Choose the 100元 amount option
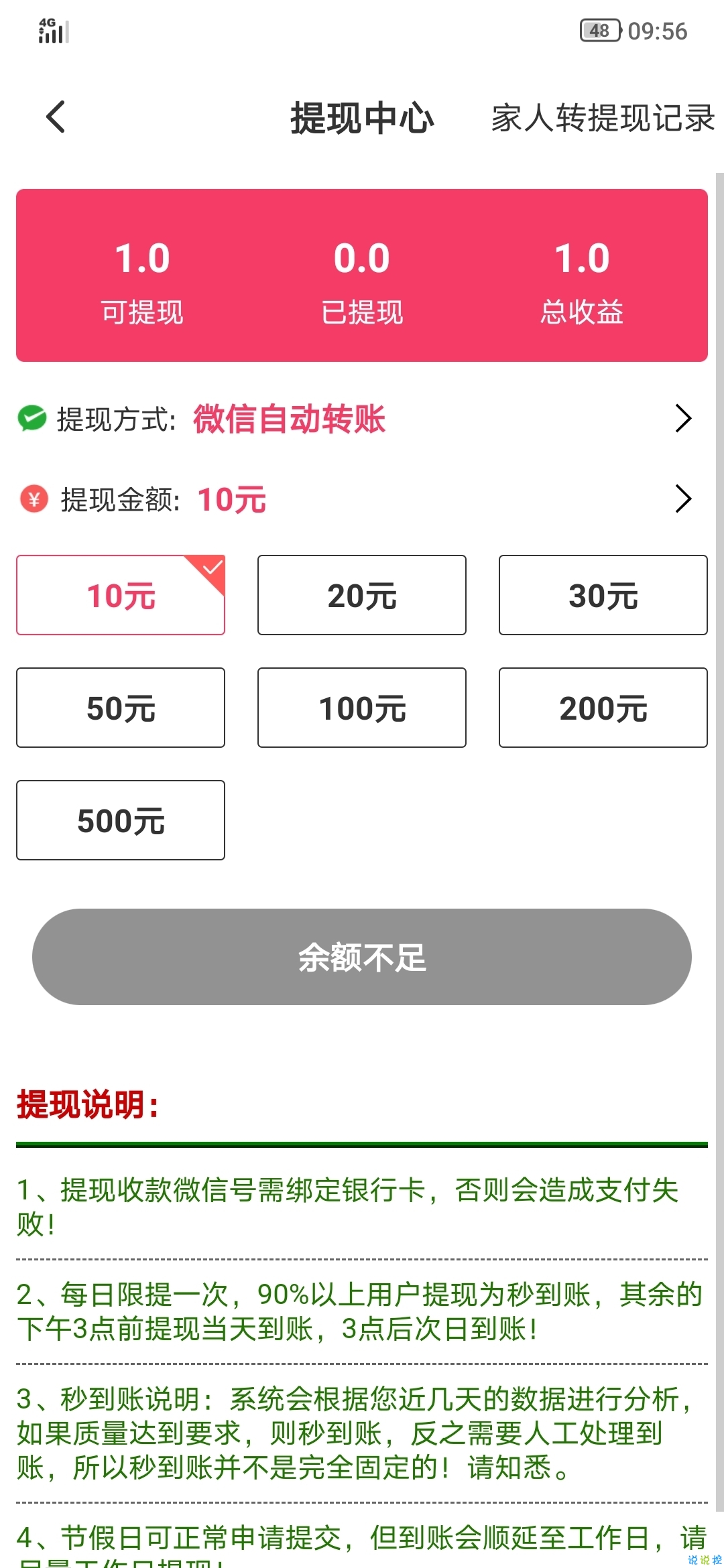 362,708
